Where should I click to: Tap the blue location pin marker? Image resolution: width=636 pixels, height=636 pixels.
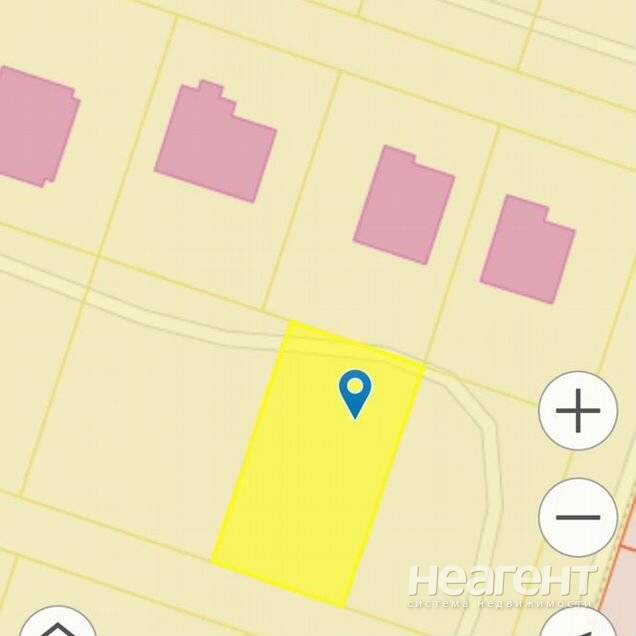coord(355,391)
